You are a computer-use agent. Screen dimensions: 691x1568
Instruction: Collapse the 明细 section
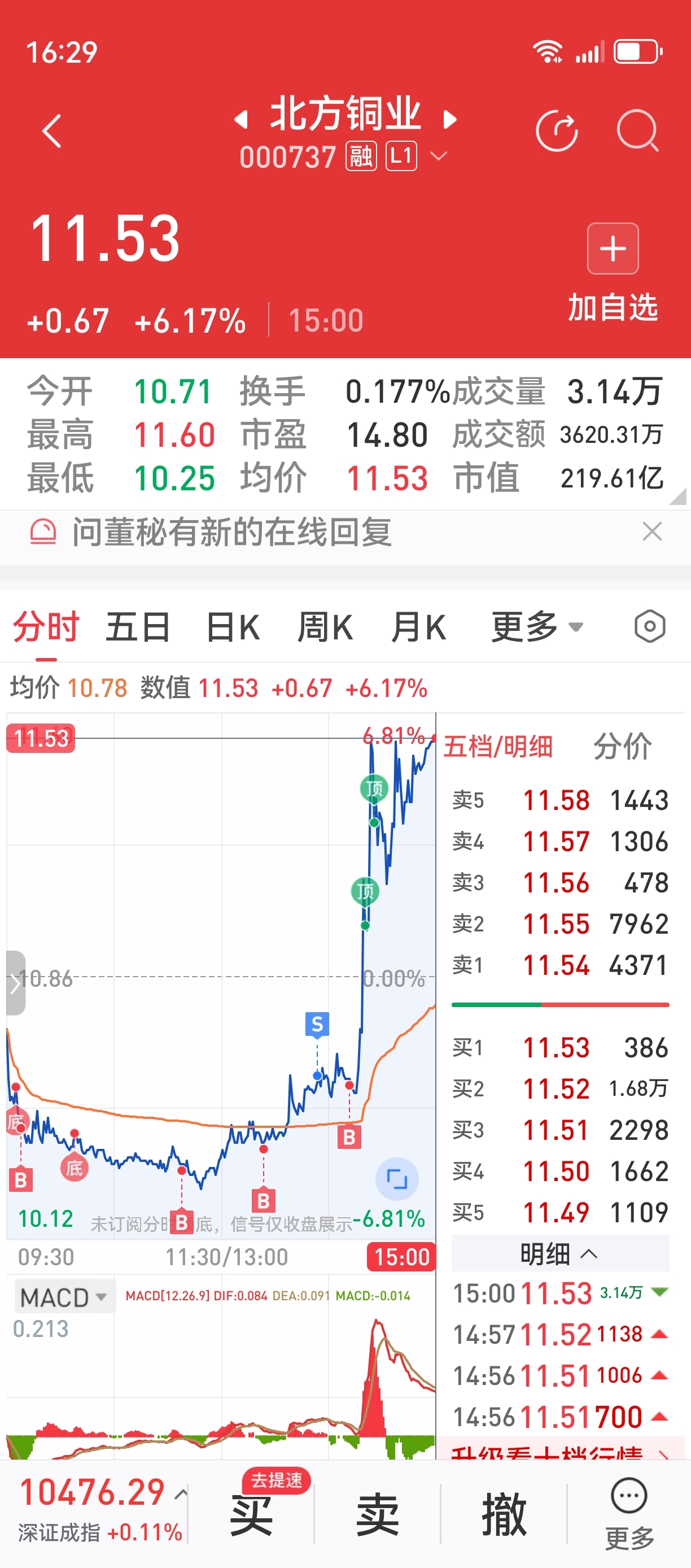point(560,1254)
